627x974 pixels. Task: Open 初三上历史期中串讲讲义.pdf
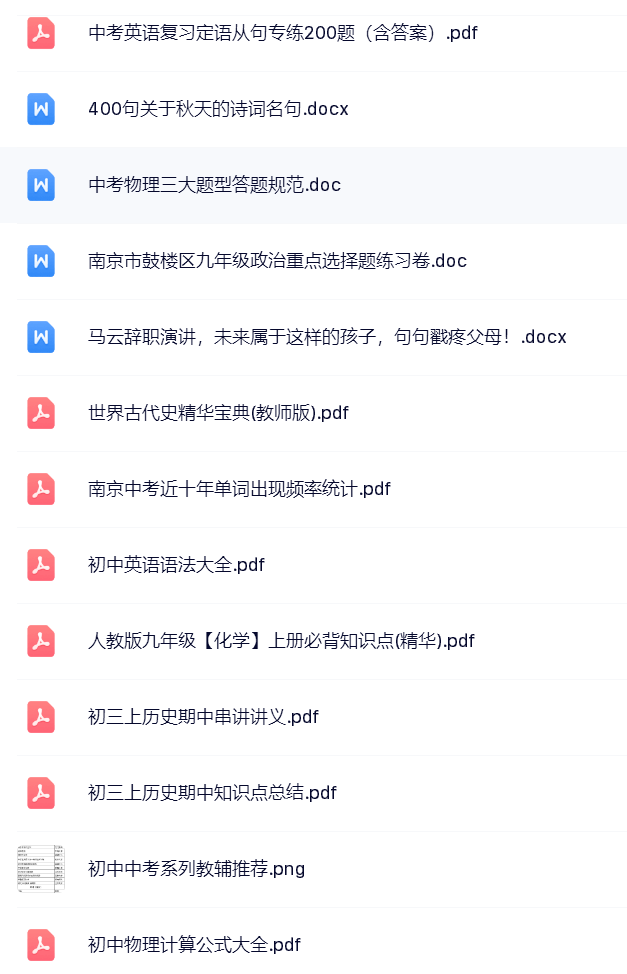click(x=203, y=717)
